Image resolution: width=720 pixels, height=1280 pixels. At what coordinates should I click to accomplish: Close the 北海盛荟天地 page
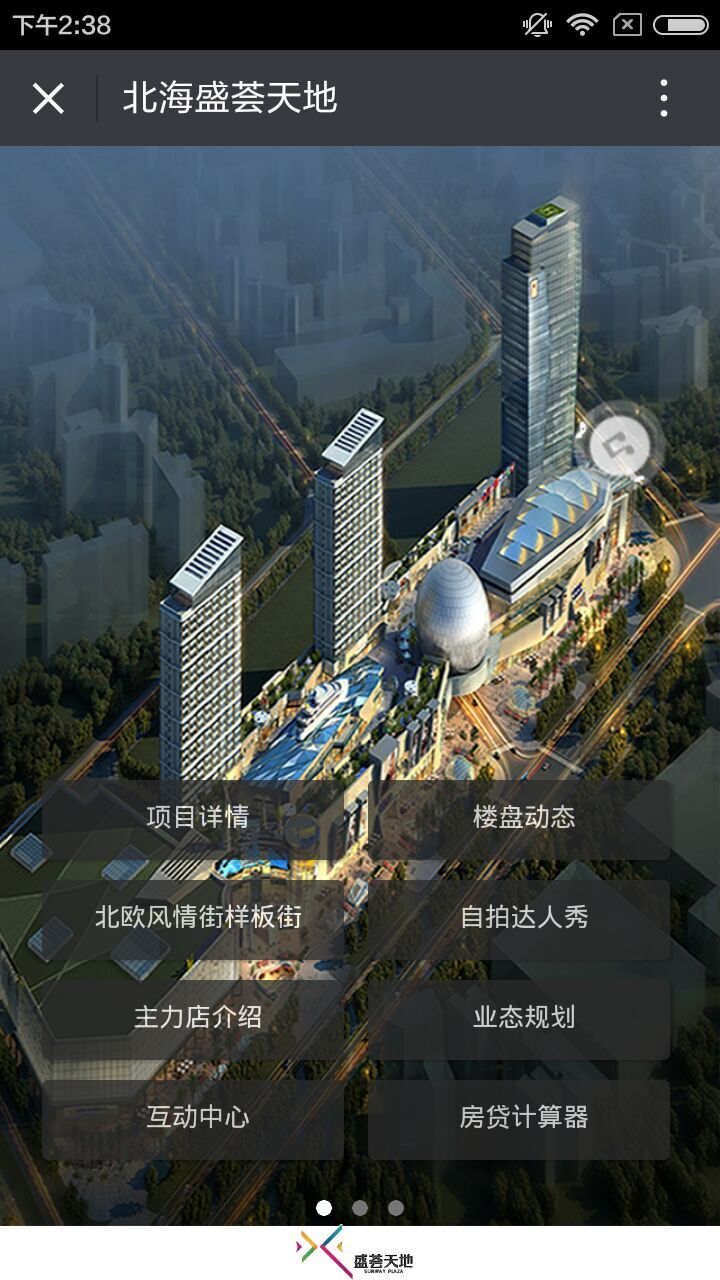point(48,99)
